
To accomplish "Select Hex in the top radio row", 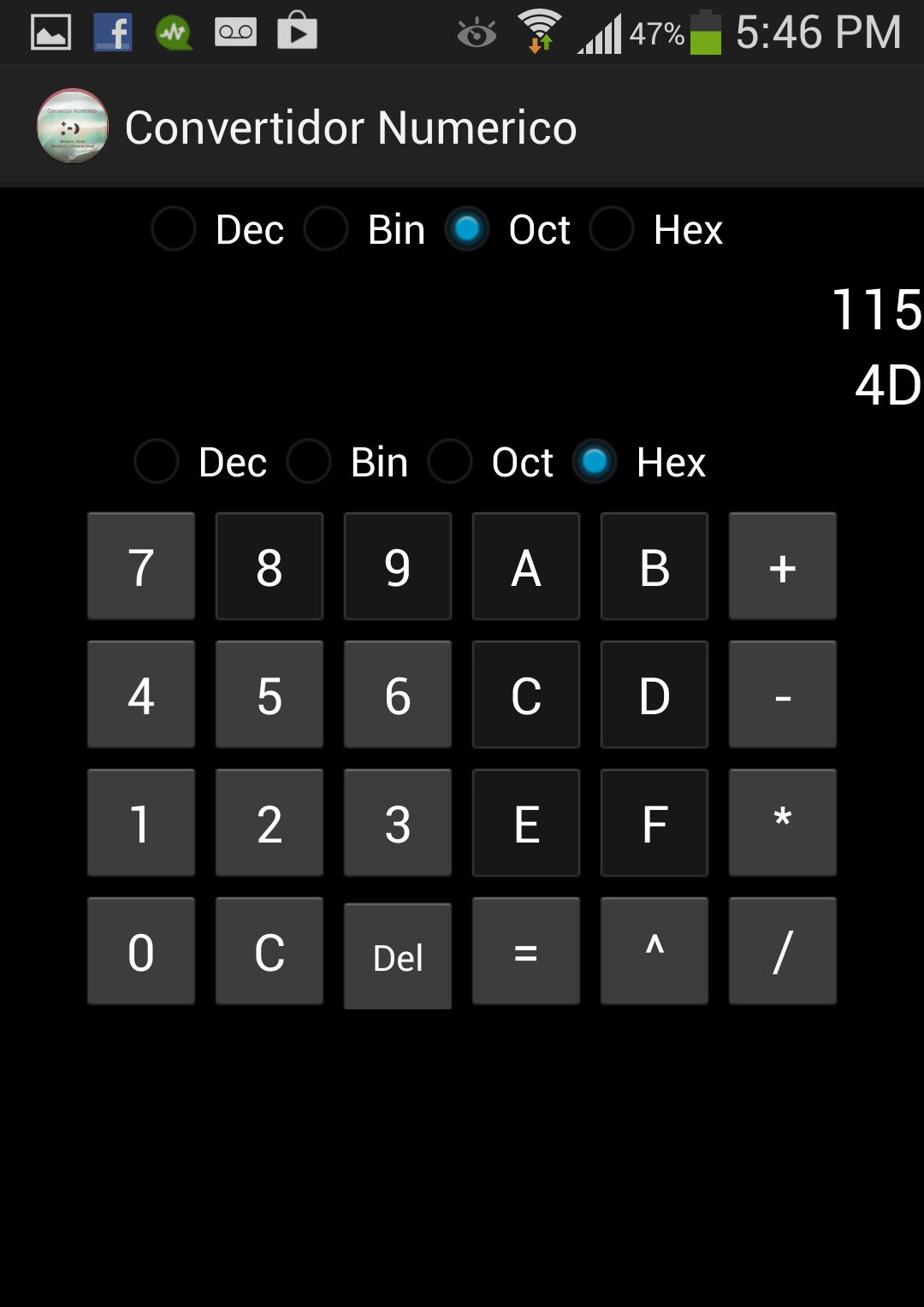I will (x=613, y=229).
